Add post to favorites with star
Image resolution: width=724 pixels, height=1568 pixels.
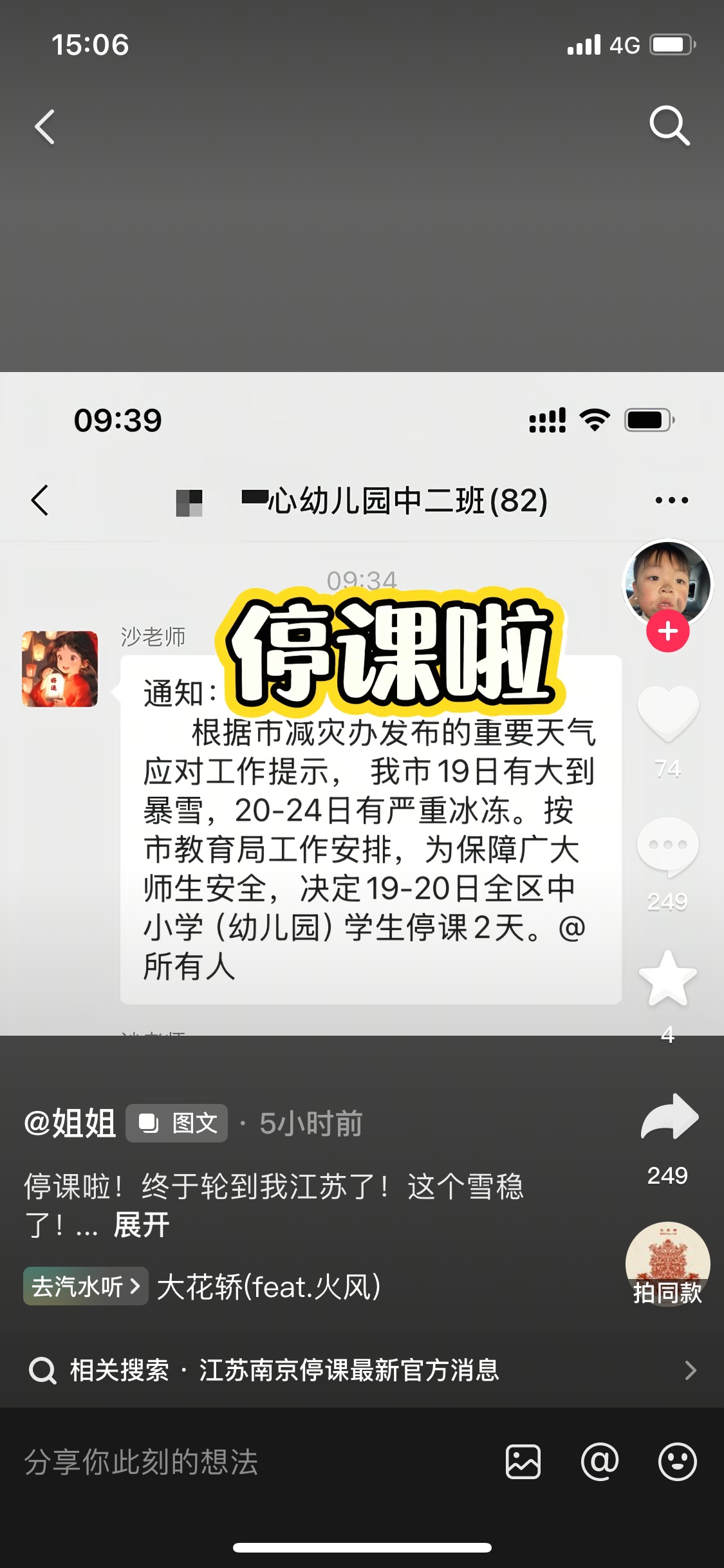pyautogui.click(x=667, y=979)
